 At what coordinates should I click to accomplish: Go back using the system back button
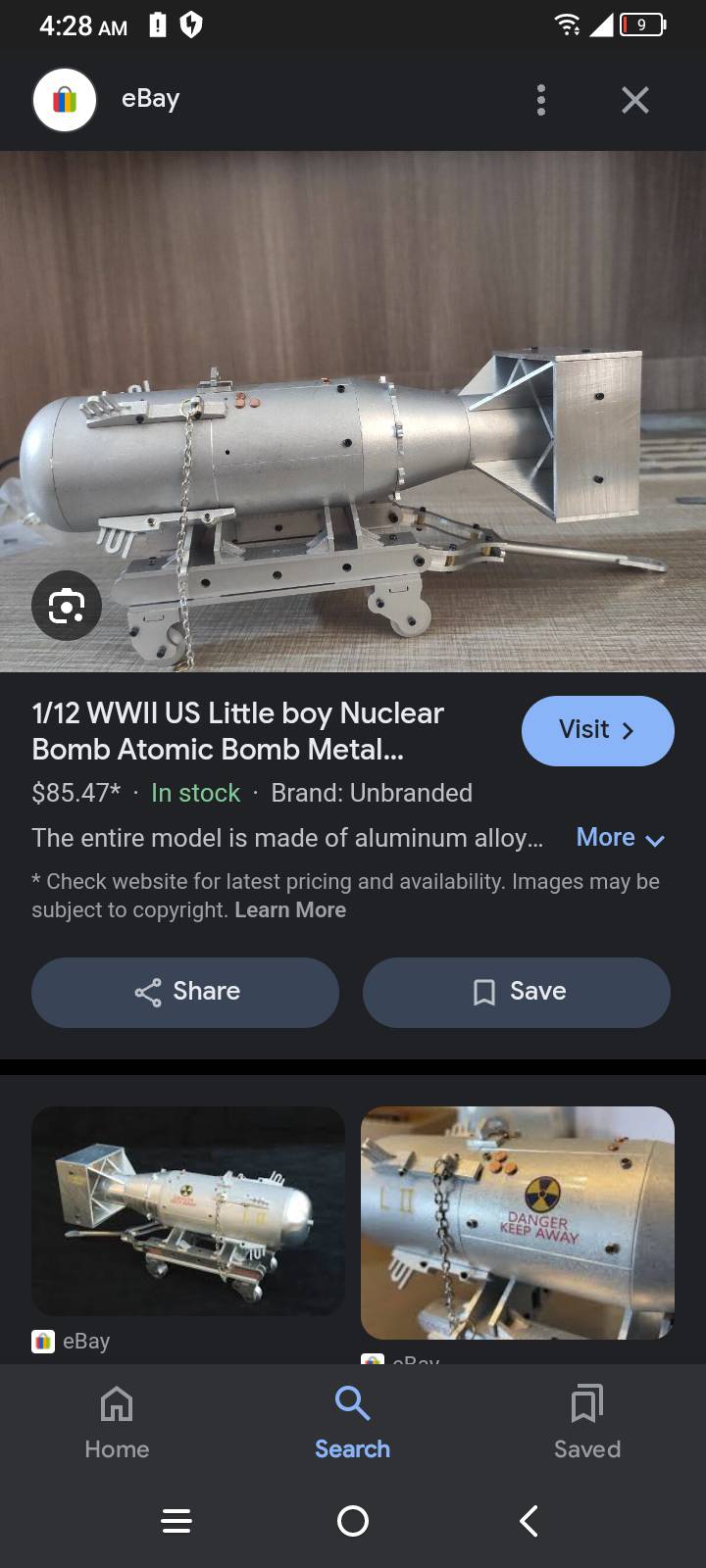click(x=529, y=1521)
